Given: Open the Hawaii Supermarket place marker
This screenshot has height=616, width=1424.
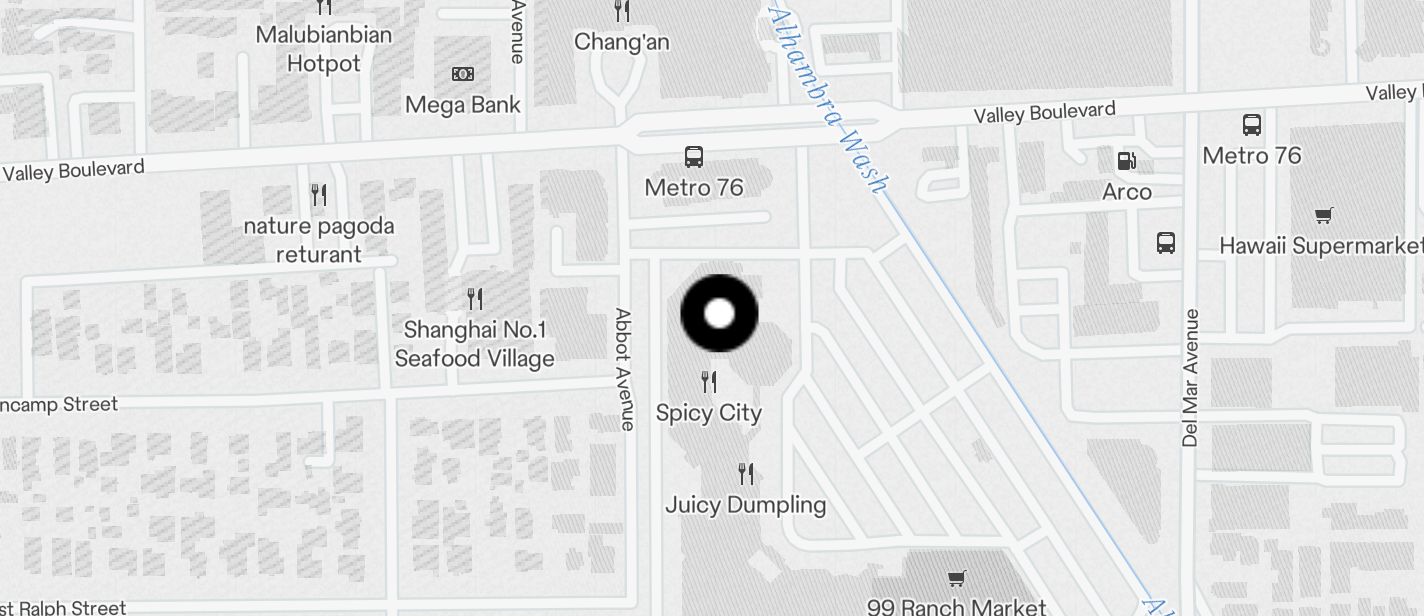Looking at the screenshot, I should [x=1324, y=215].
